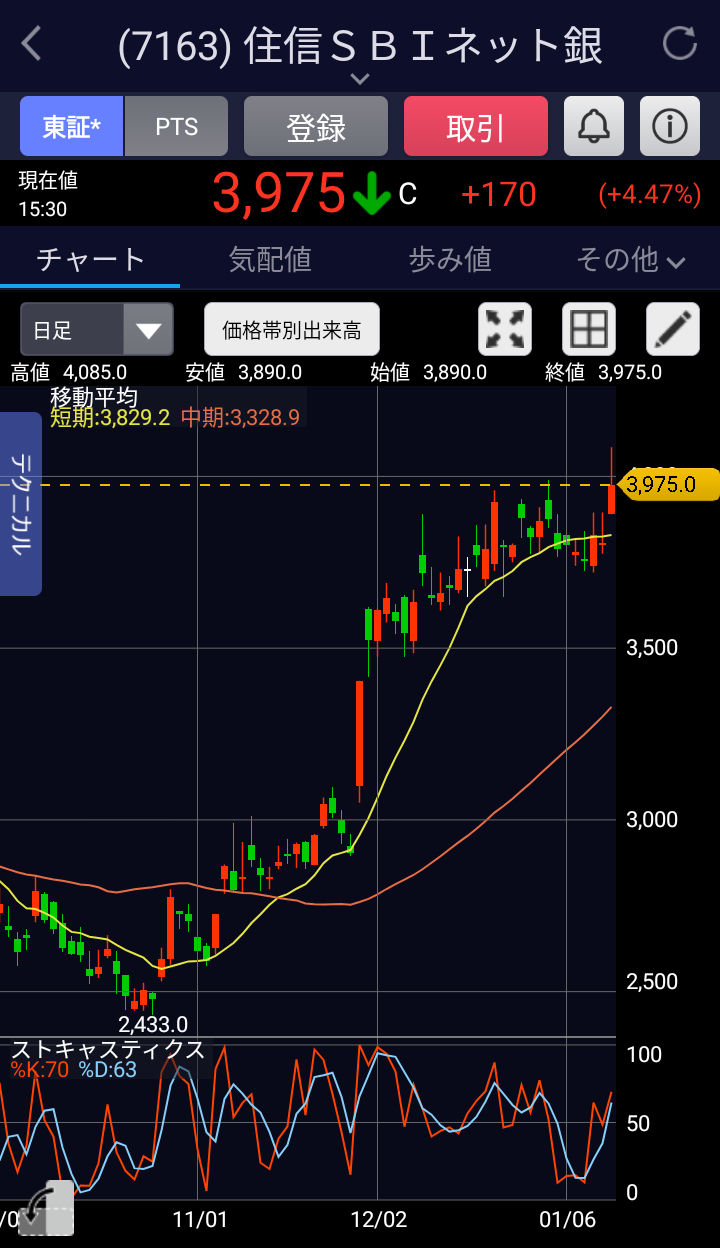Screen dimensions: 720x1248
Task: Expand chart to full screen
Action: point(505,329)
